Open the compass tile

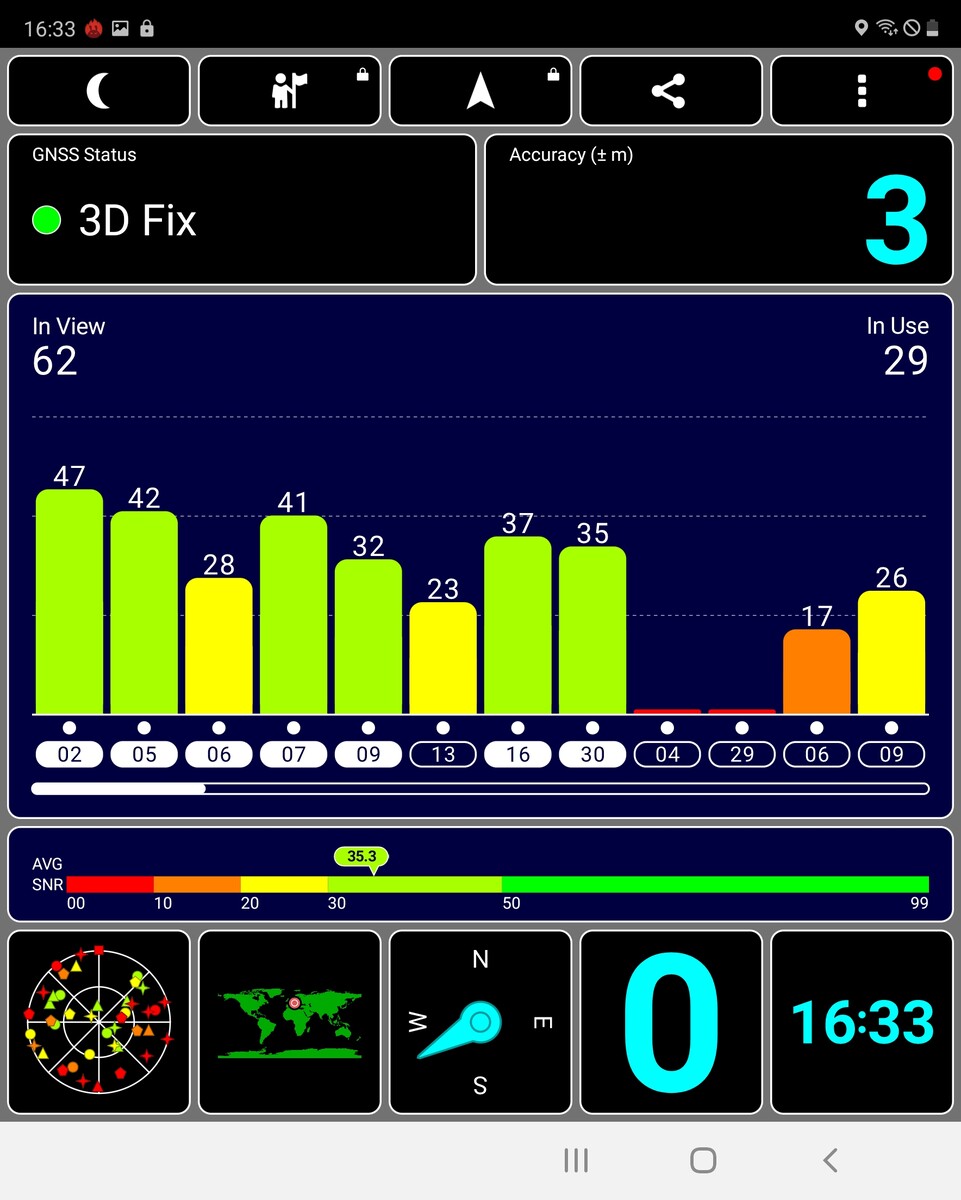[x=480, y=1021]
